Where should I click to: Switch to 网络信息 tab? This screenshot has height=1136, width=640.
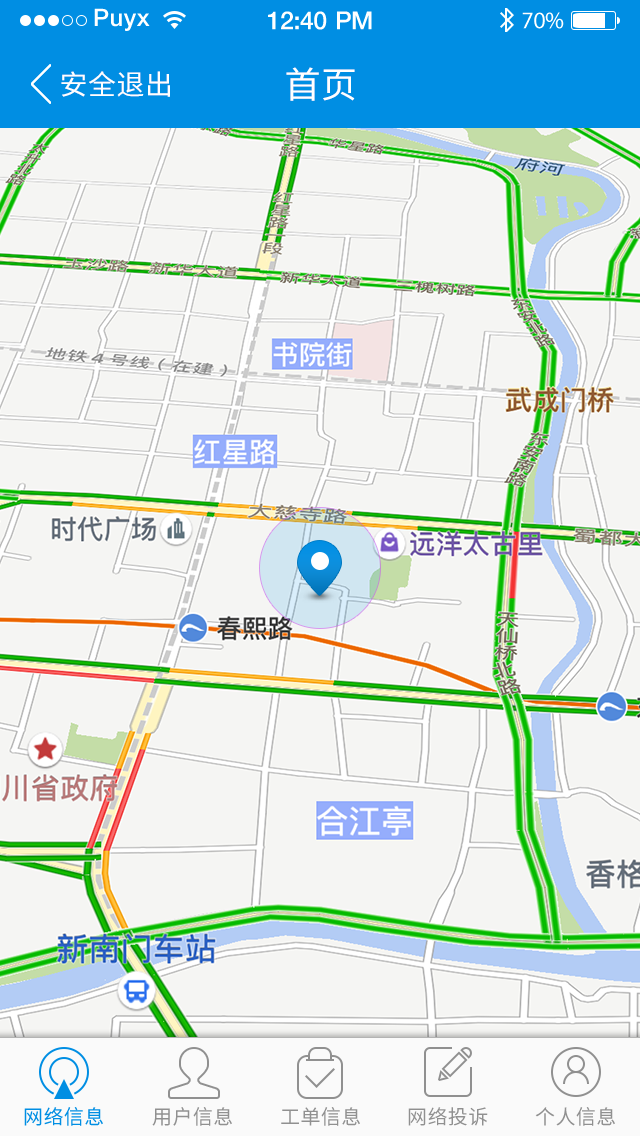point(64,1087)
